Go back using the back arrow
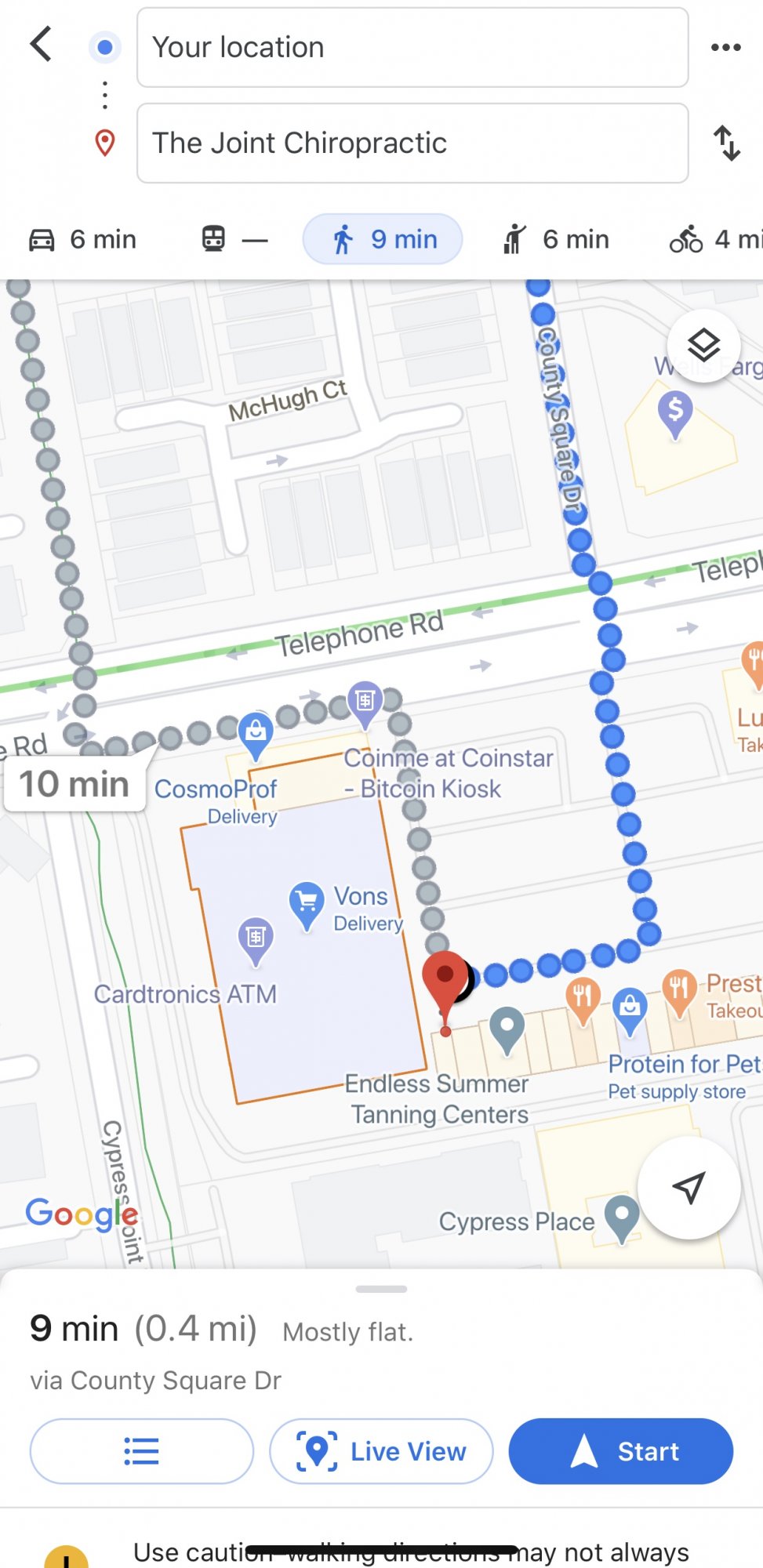The height and width of the screenshot is (1568, 763). pyautogui.click(x=41, y=44)
